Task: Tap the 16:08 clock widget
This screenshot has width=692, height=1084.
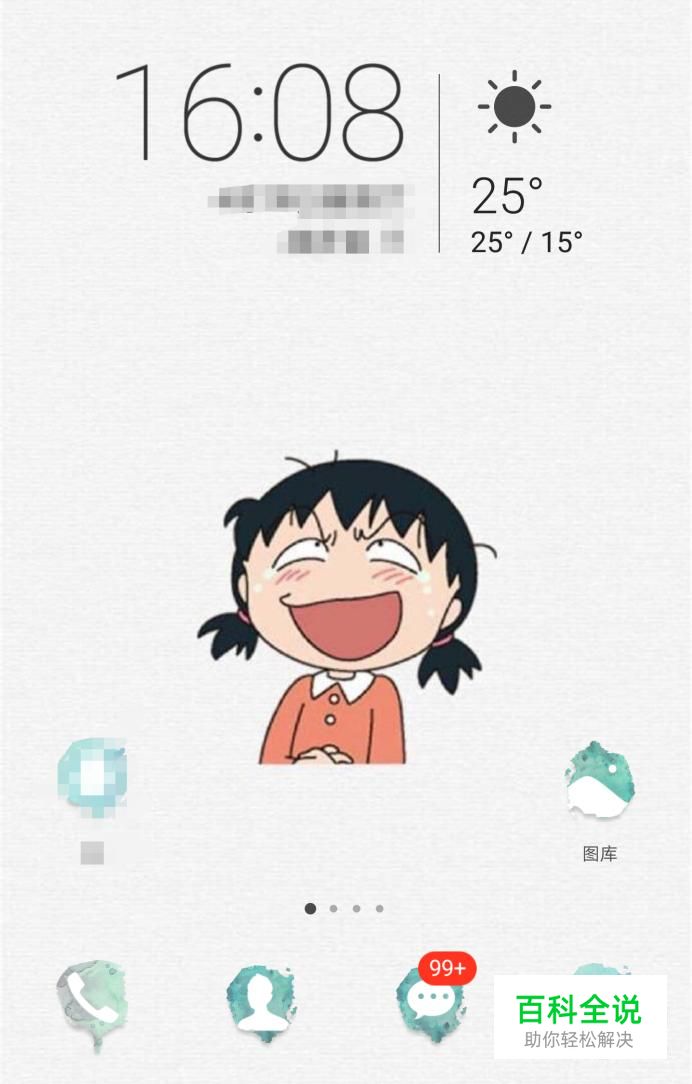Action: click(x=260, y=112)
